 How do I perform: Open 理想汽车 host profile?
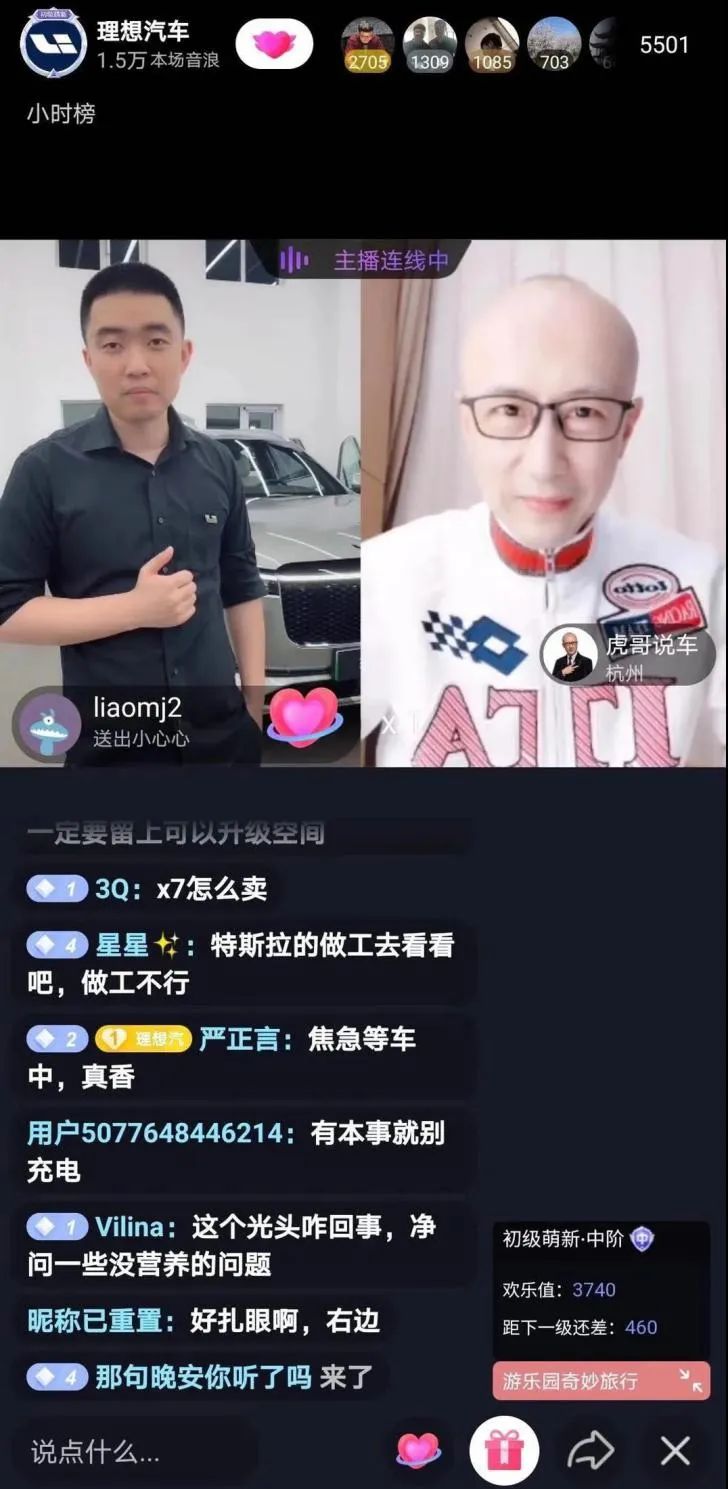click(54, 44)
